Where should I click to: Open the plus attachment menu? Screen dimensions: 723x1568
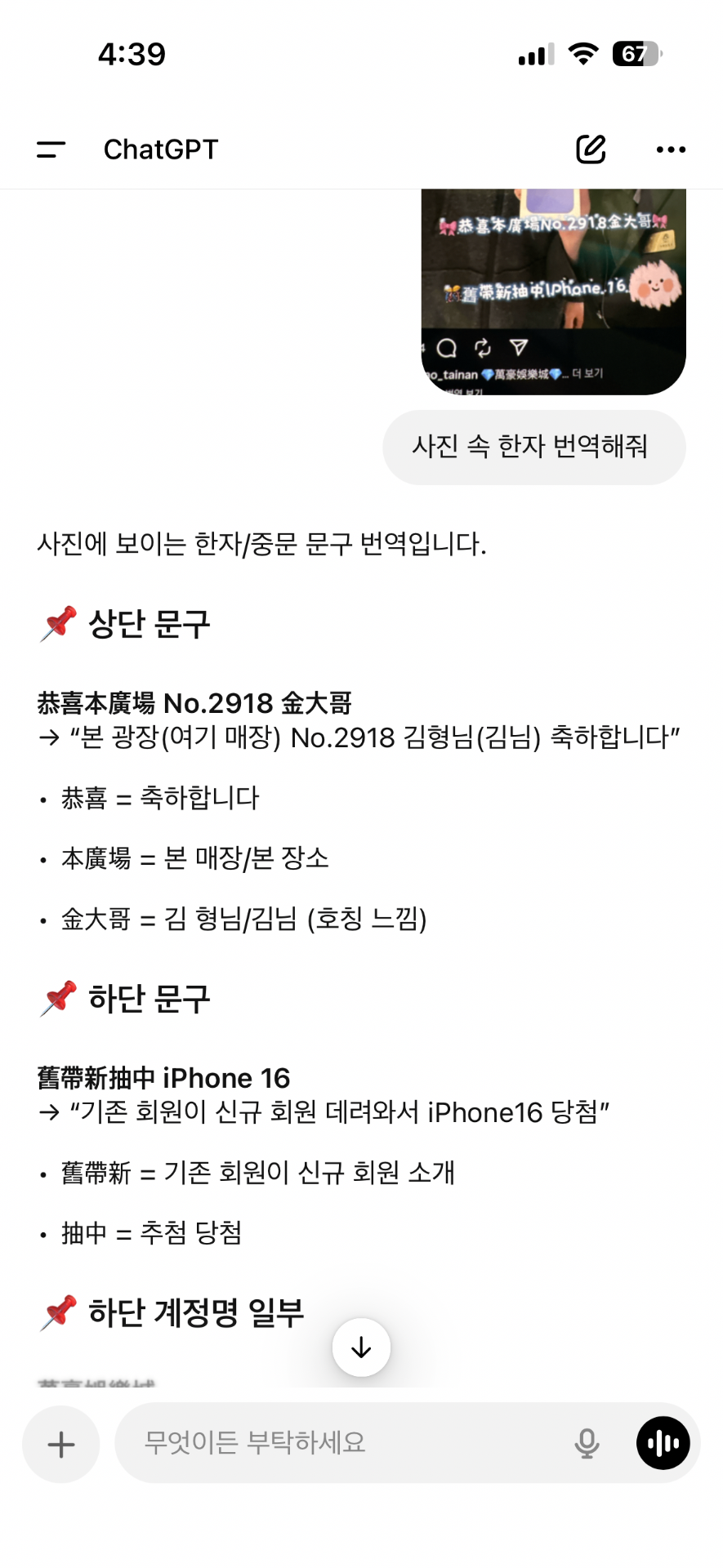[61, 1445]
